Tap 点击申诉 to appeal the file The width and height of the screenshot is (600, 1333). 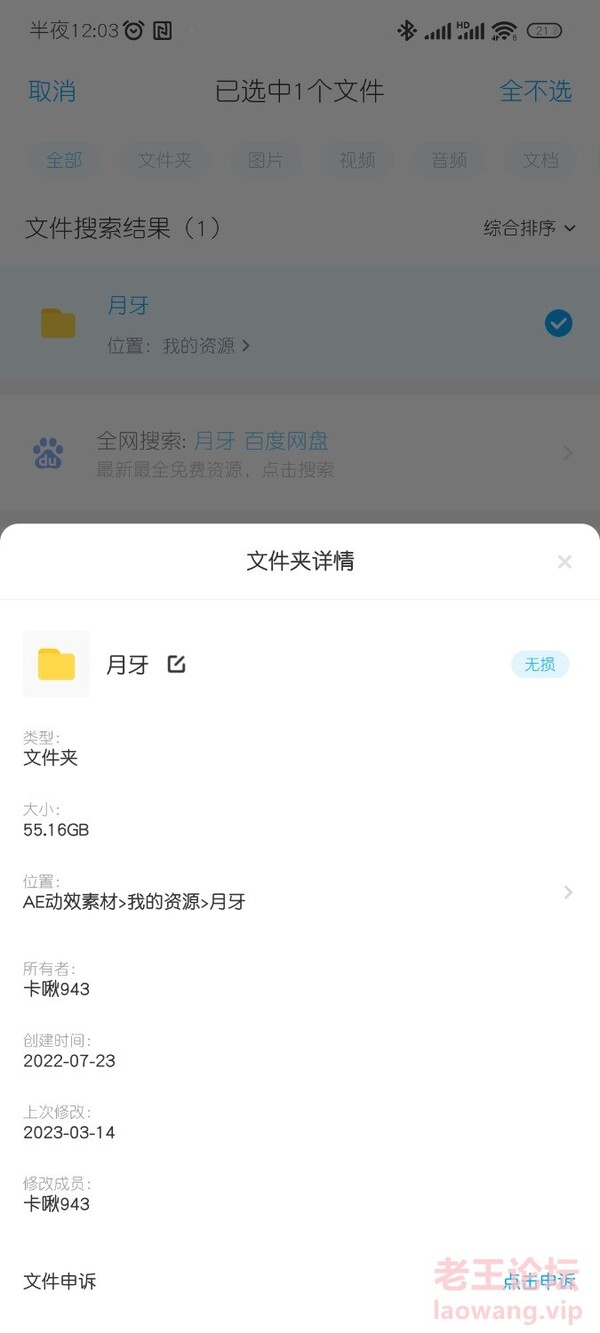[x=539, y=1282]
